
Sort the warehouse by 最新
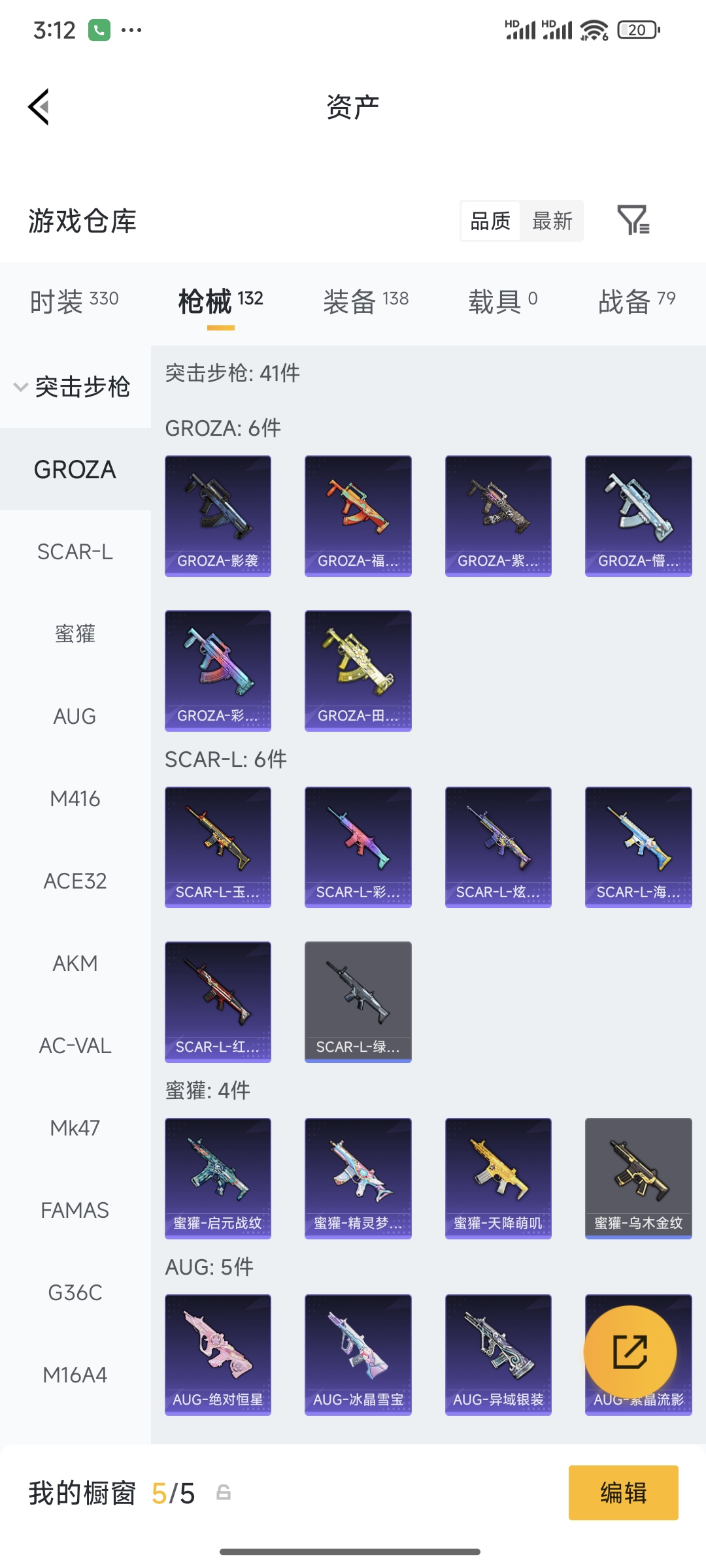click(552, 221)
